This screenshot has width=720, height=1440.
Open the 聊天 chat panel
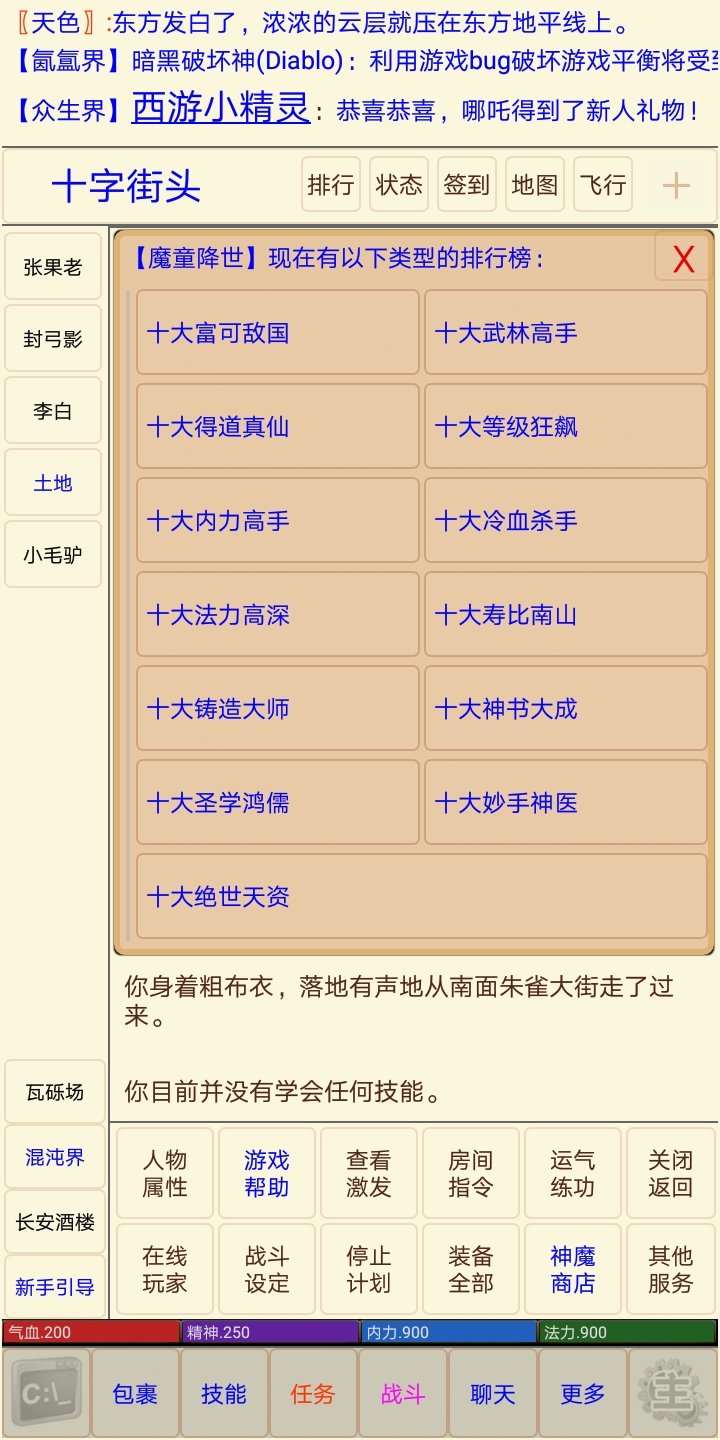click(x=490, y=1391)
